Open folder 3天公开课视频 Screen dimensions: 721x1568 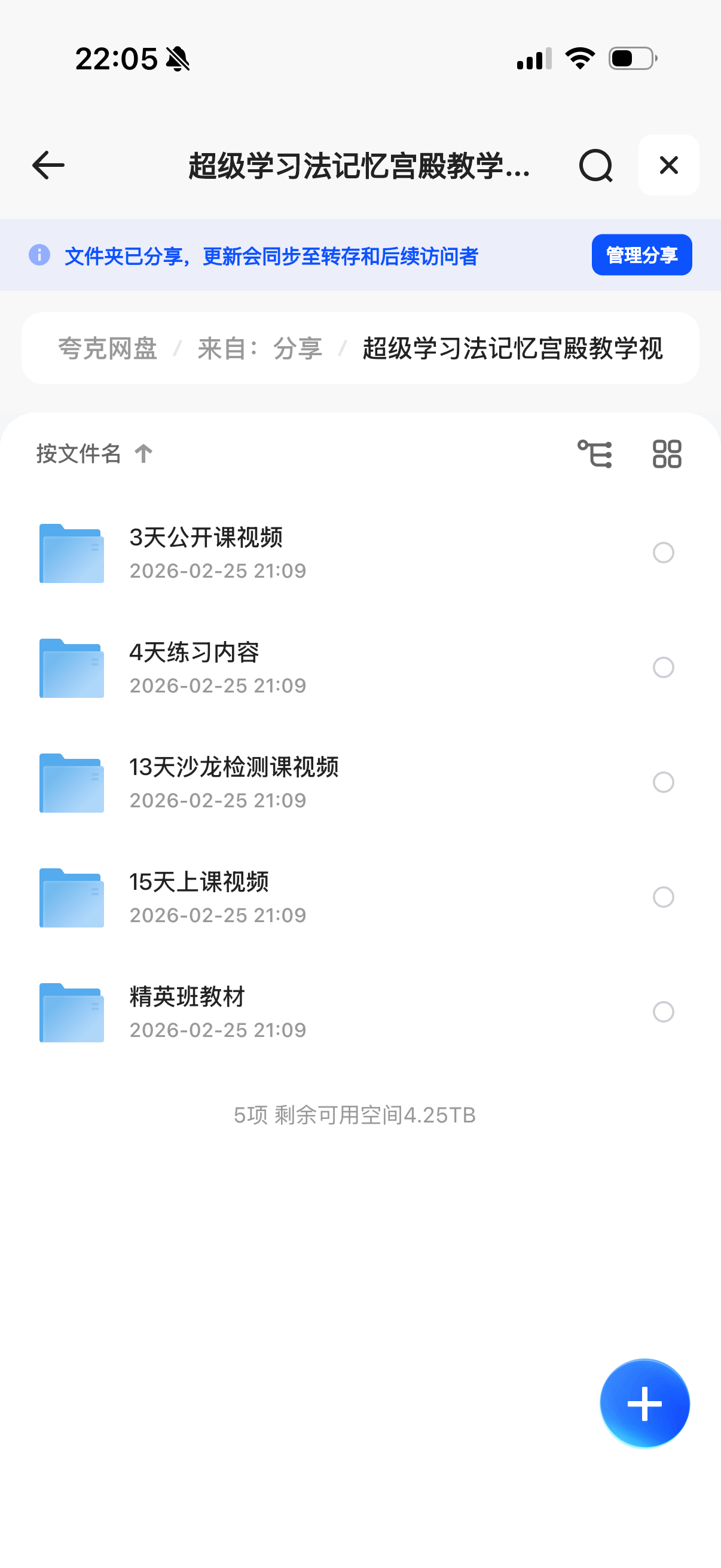point(207,552)
